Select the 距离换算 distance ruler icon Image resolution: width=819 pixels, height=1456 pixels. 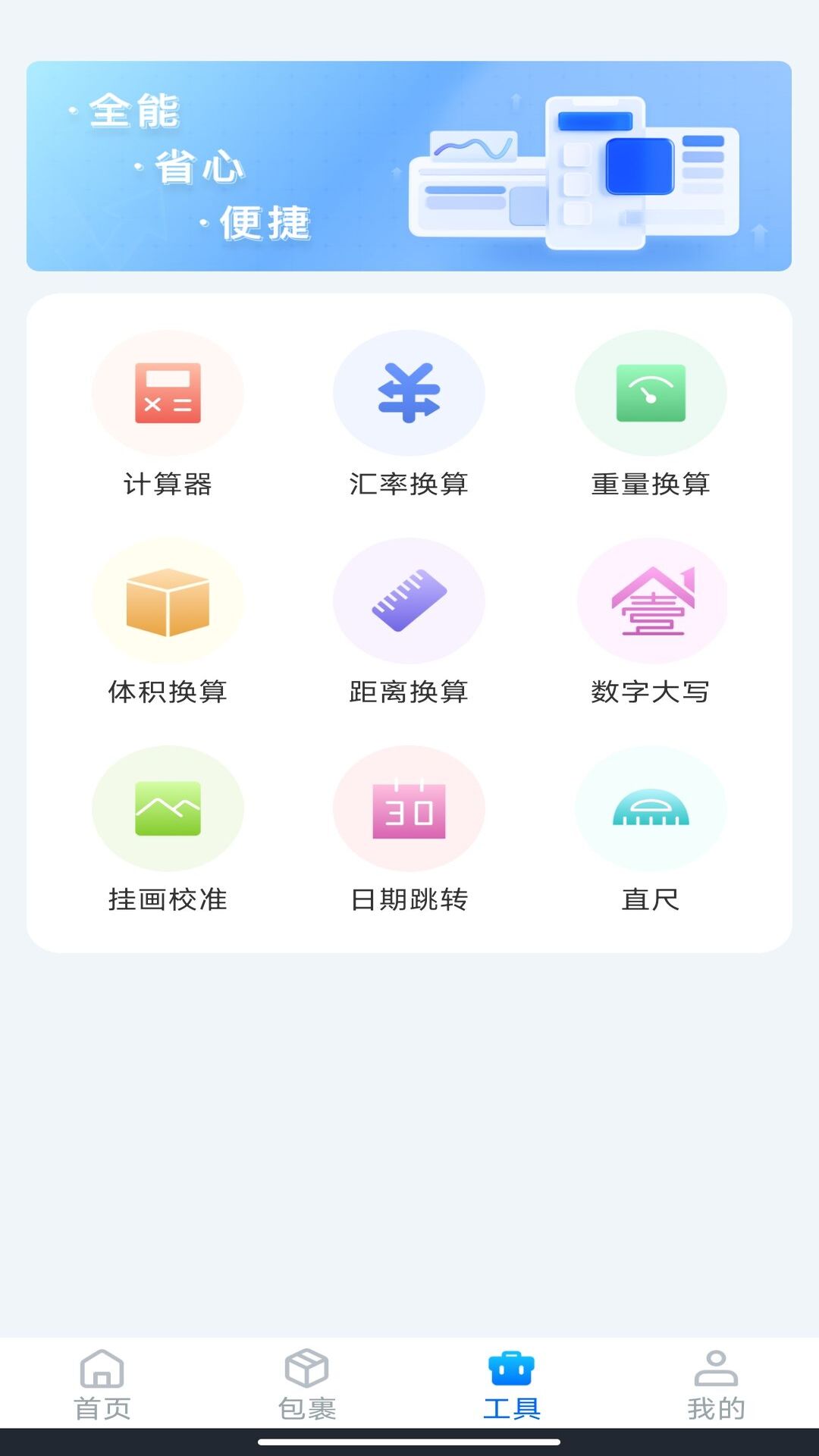click(409, 601)
